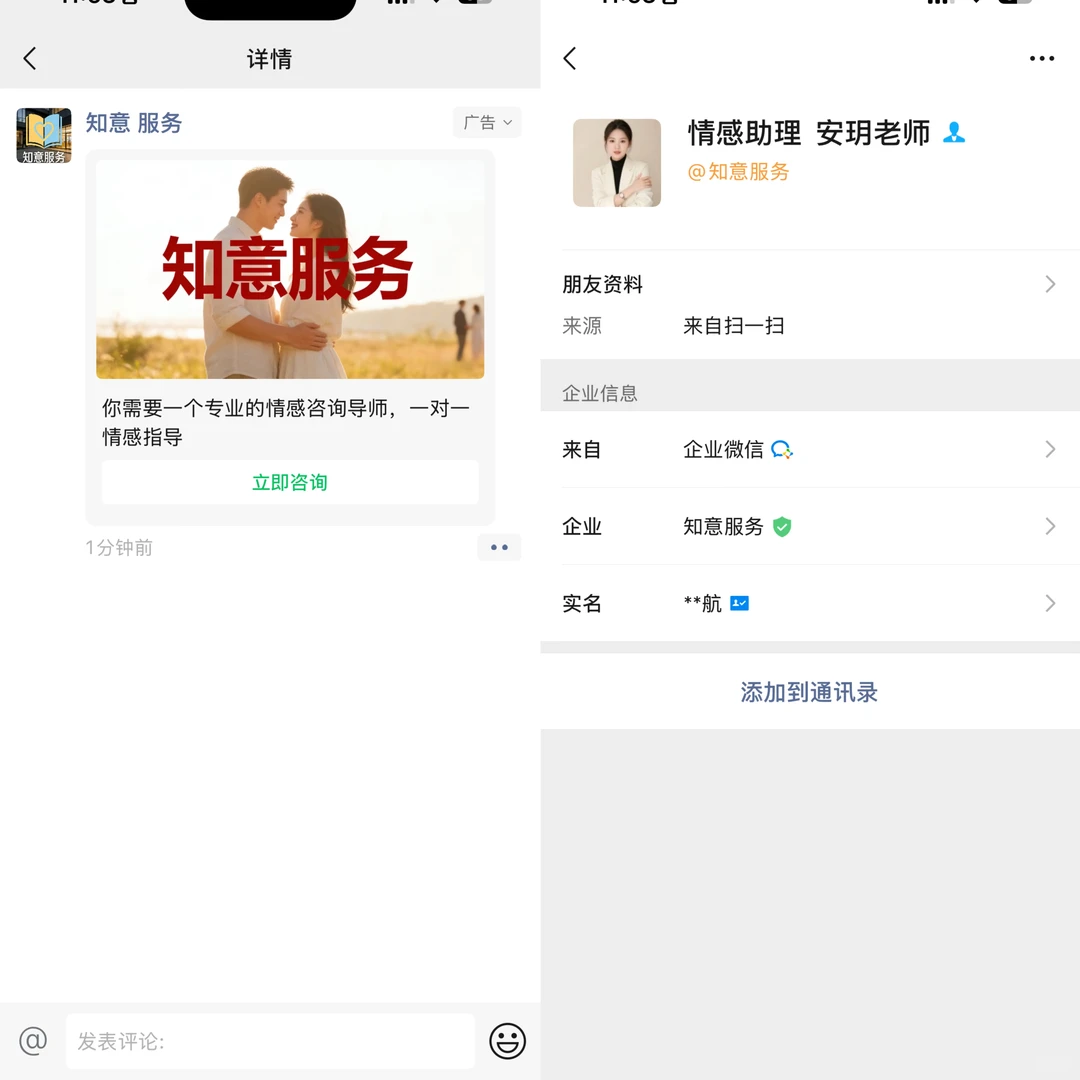Open the 来自 企业微信 row

808,450
